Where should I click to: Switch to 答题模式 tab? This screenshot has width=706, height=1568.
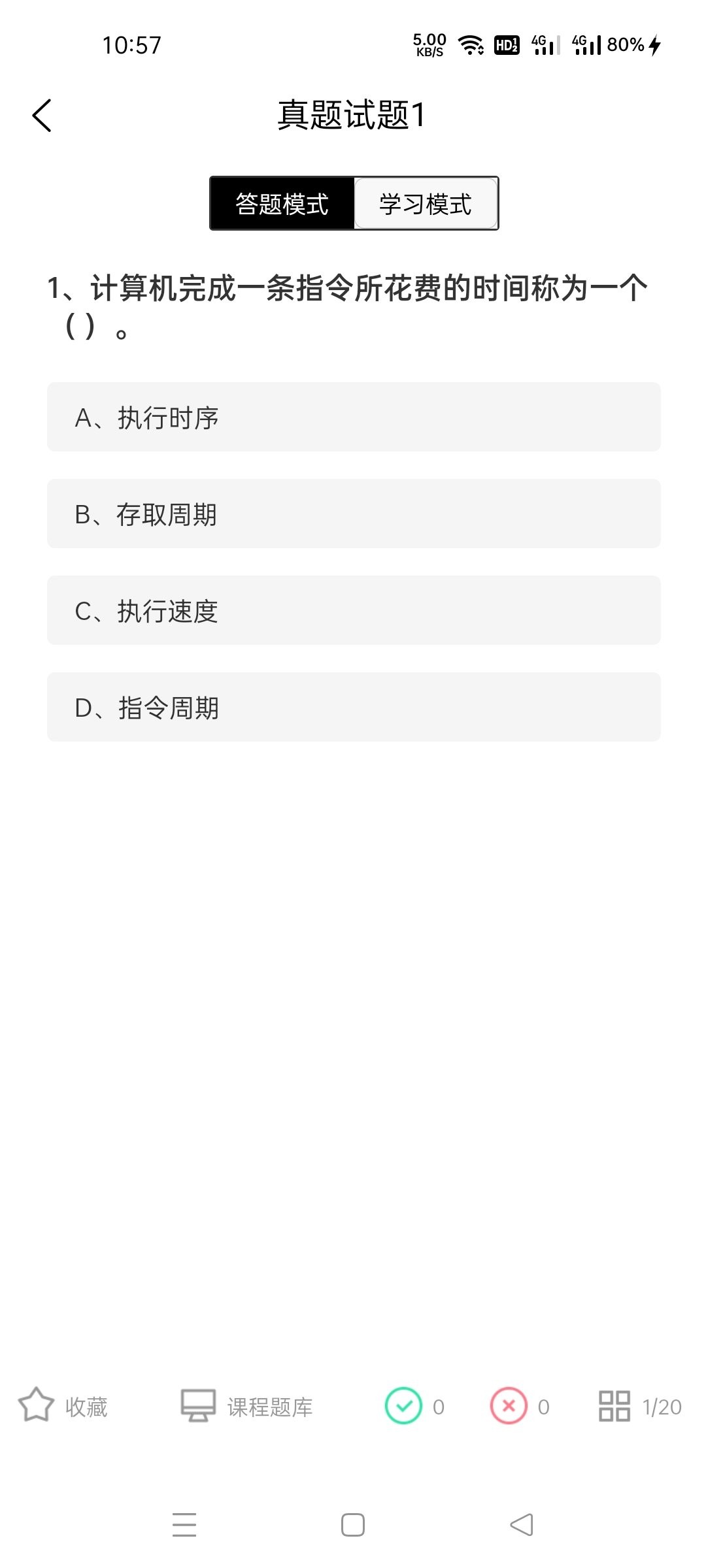282,204
